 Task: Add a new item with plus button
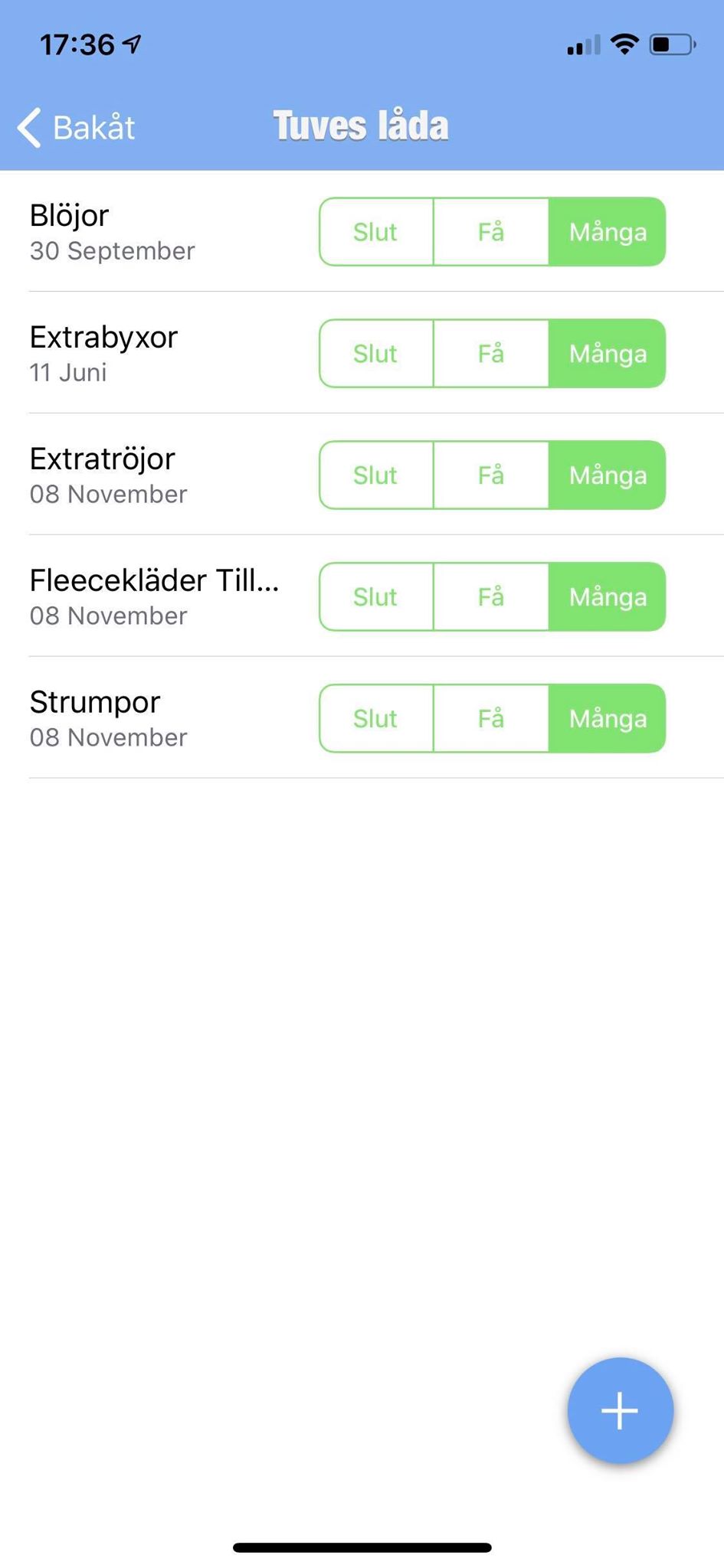(620, 1410)
